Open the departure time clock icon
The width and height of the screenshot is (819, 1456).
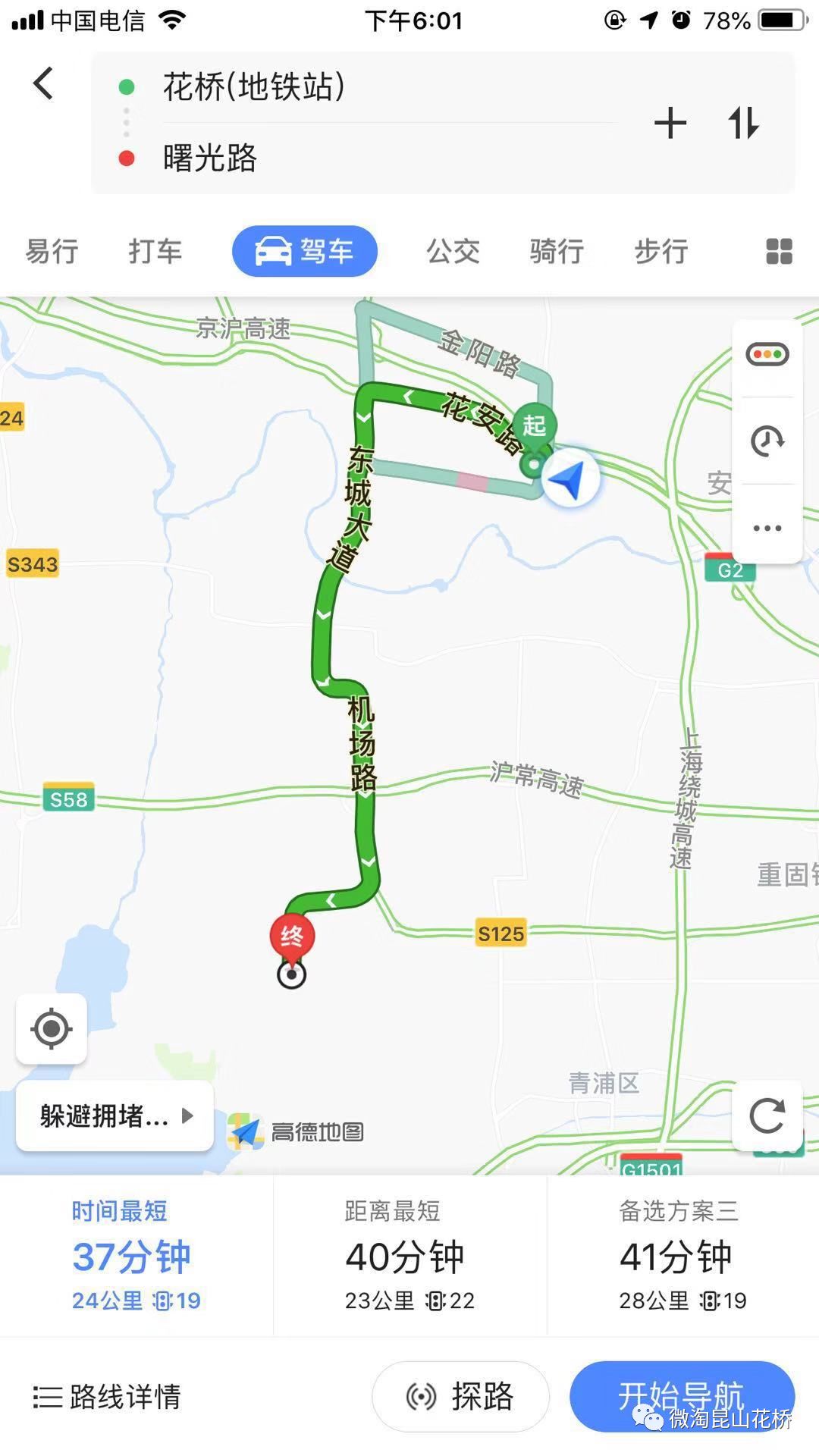pyautogui.click(x=767, y=441)
